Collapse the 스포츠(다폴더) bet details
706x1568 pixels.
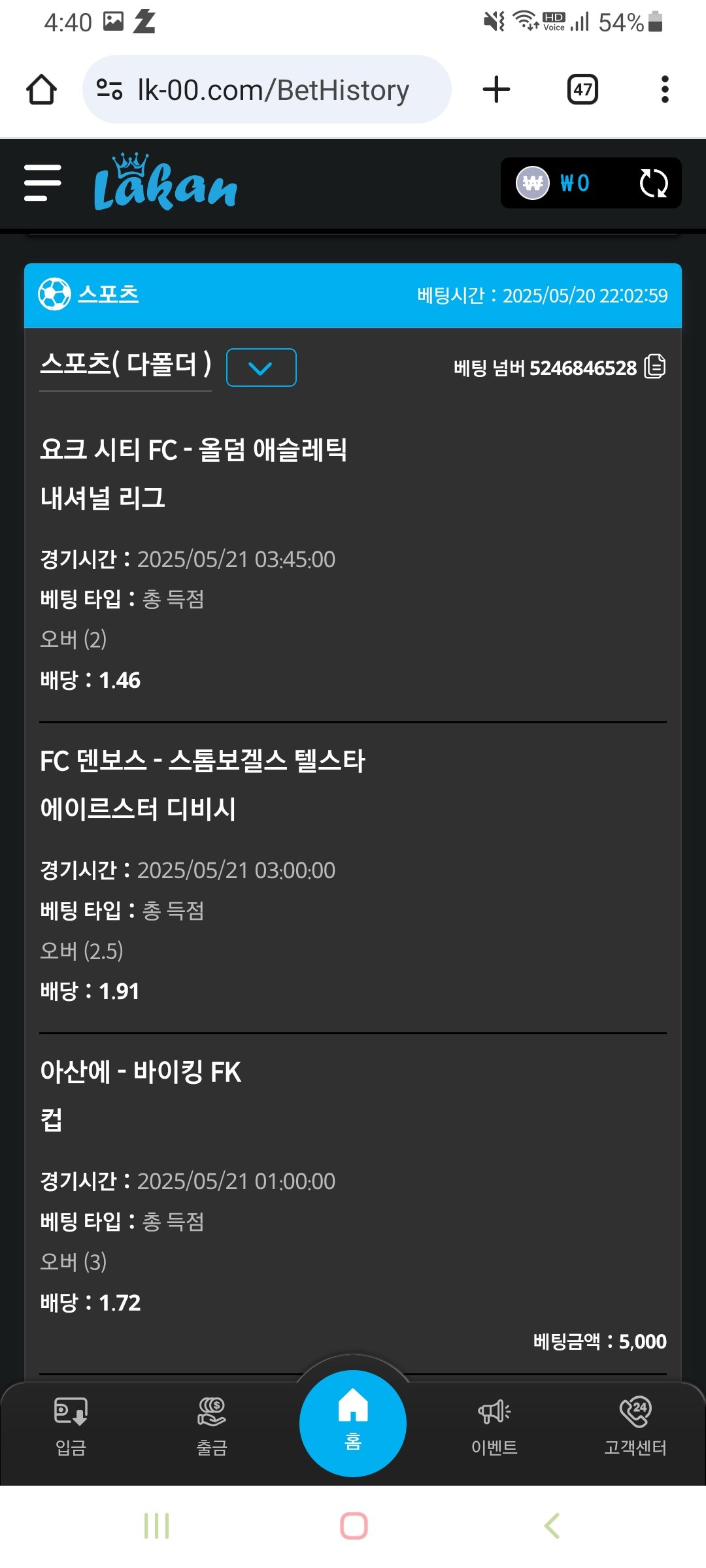pos(261,368)
